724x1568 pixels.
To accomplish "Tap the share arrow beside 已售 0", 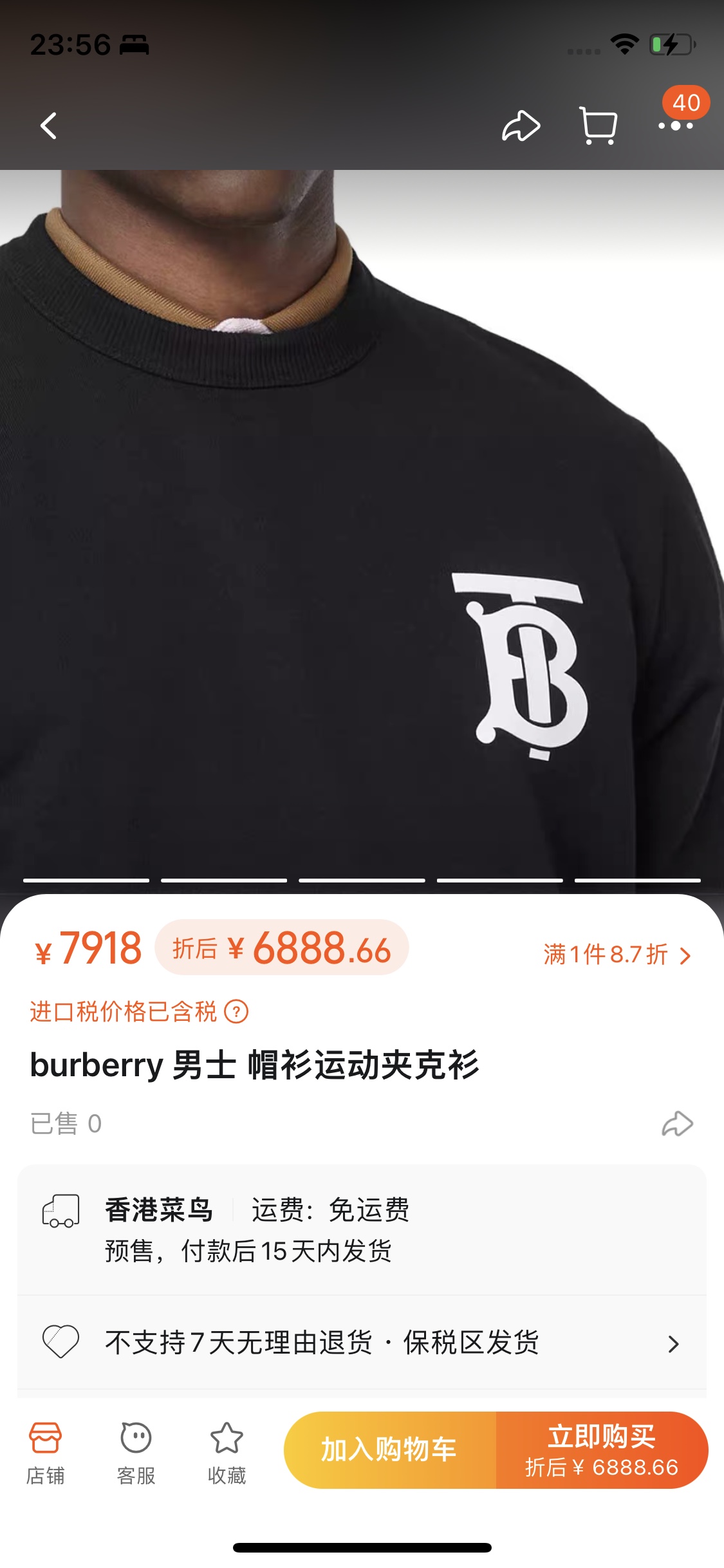I will (677, 1124).
